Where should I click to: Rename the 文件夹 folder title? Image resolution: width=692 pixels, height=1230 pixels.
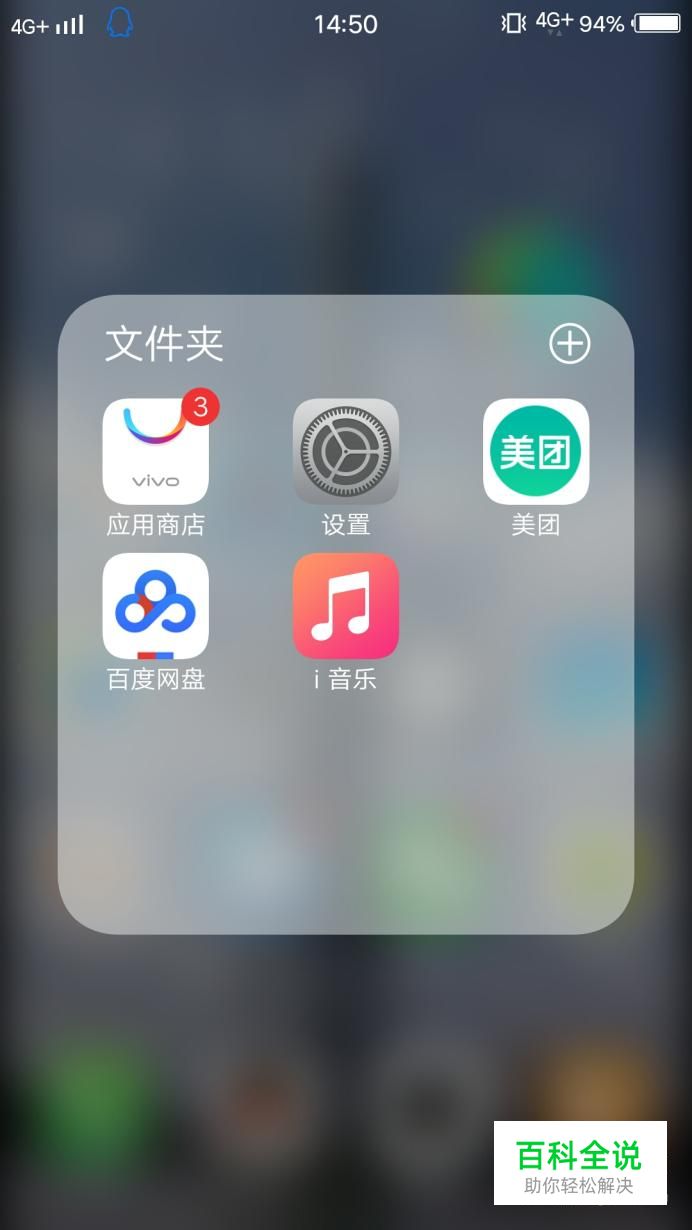point(165,344)
